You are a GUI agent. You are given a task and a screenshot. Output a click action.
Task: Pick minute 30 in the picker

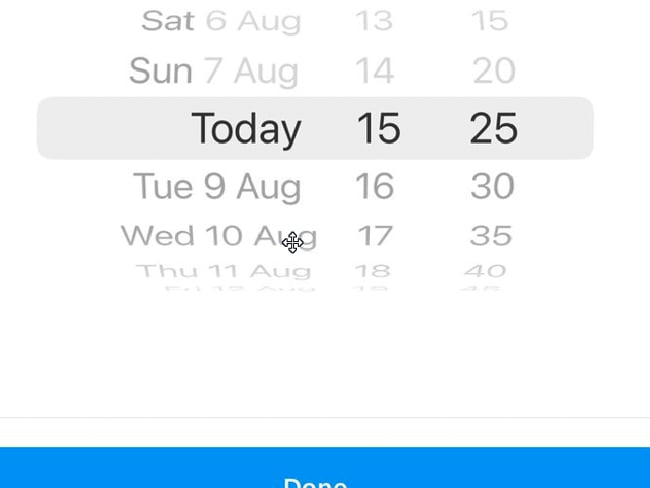pos(492,186)
